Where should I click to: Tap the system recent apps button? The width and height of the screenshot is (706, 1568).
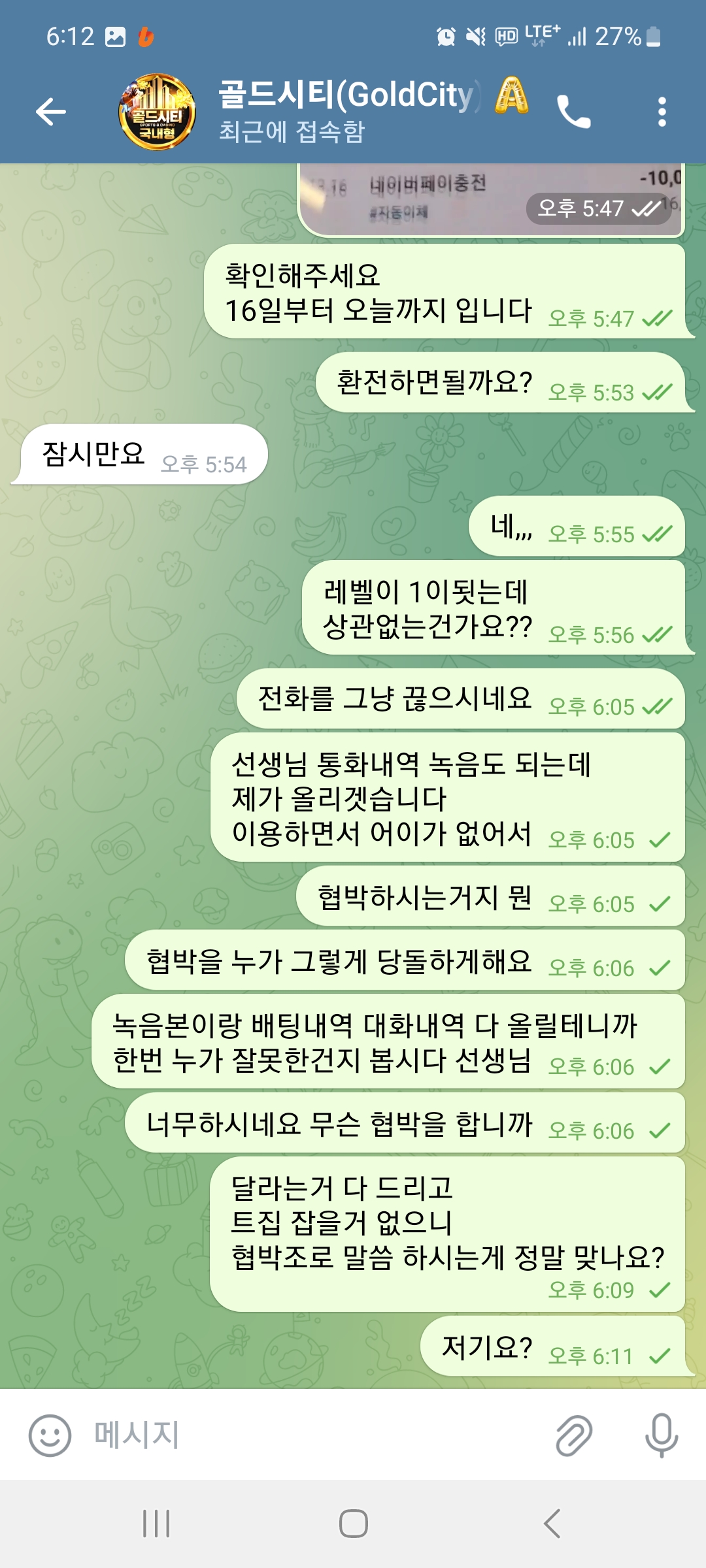[x=156, y=1524]
